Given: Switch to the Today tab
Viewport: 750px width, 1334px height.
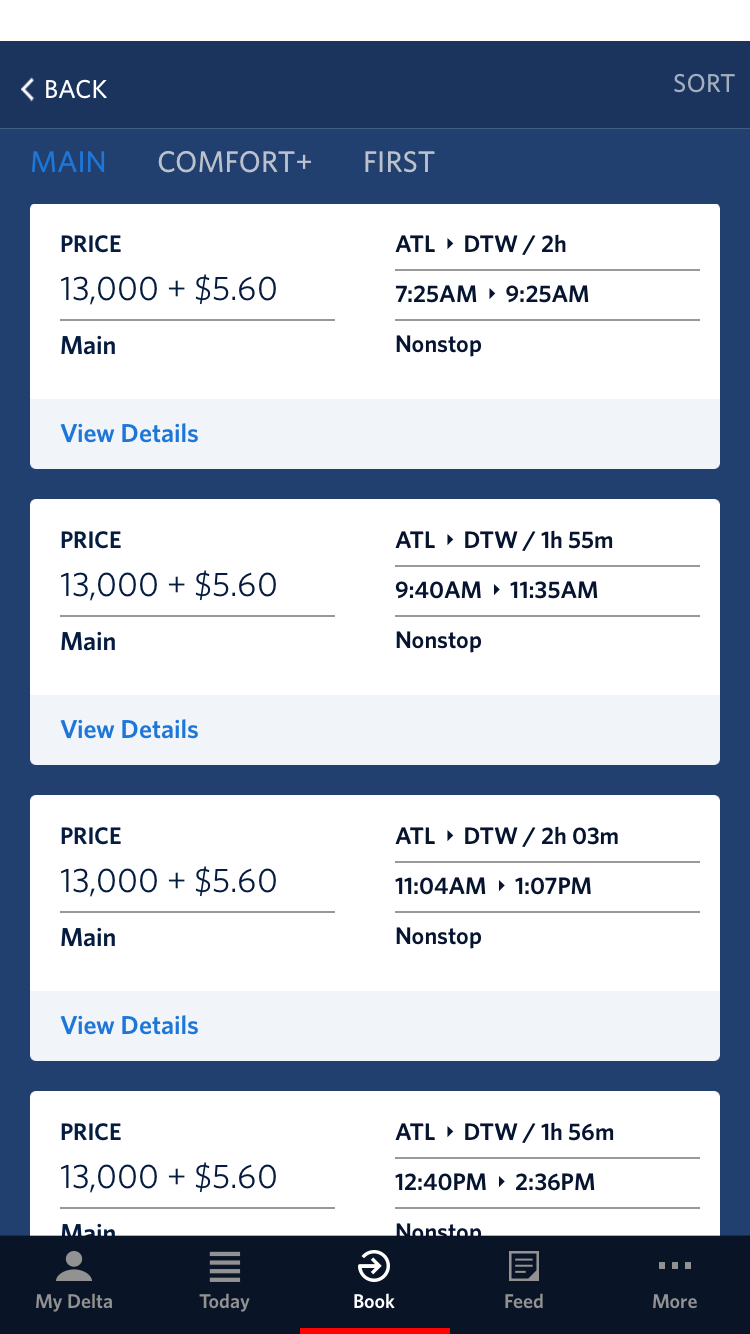Looking at the screenshot, I should (x=224, y=1282).
